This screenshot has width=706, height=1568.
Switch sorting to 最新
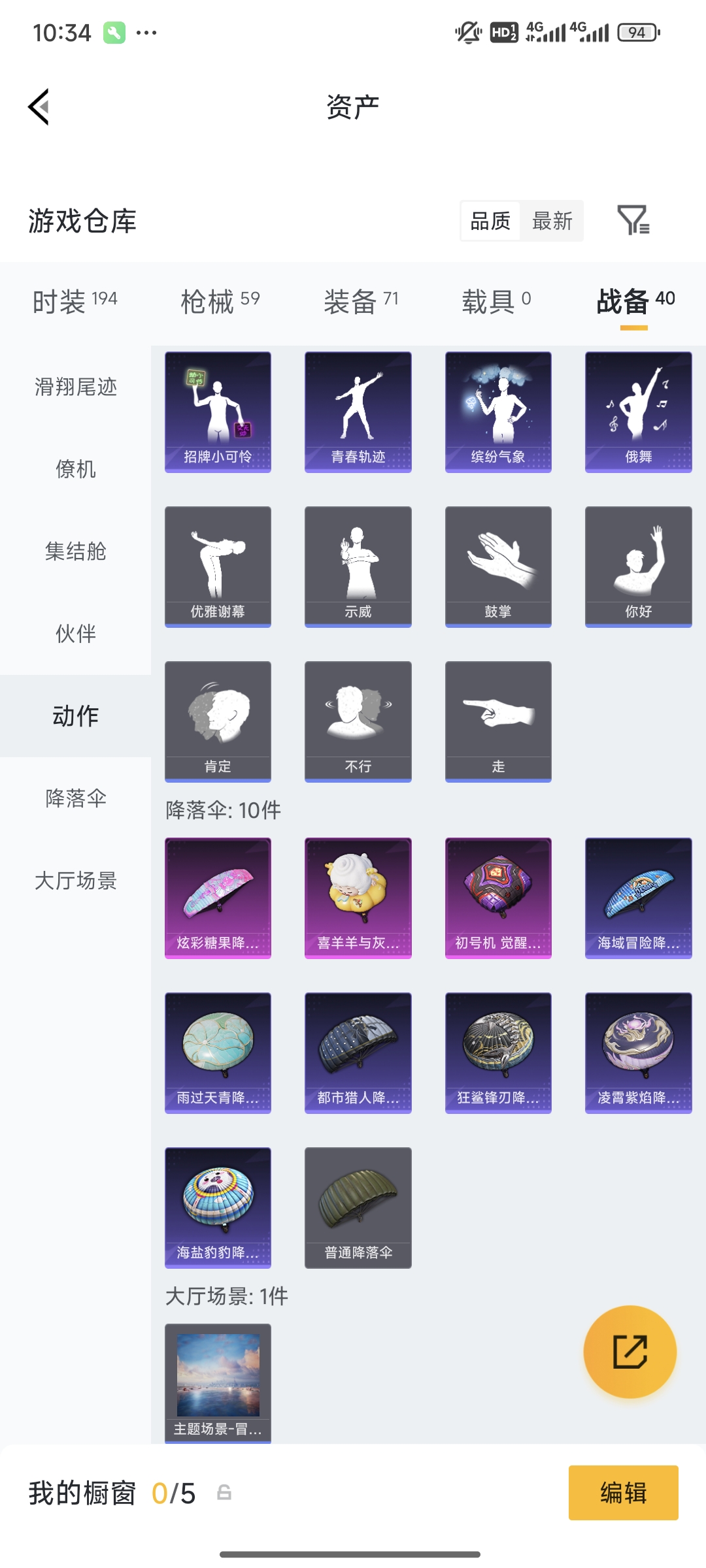click(x=552, y=222)
